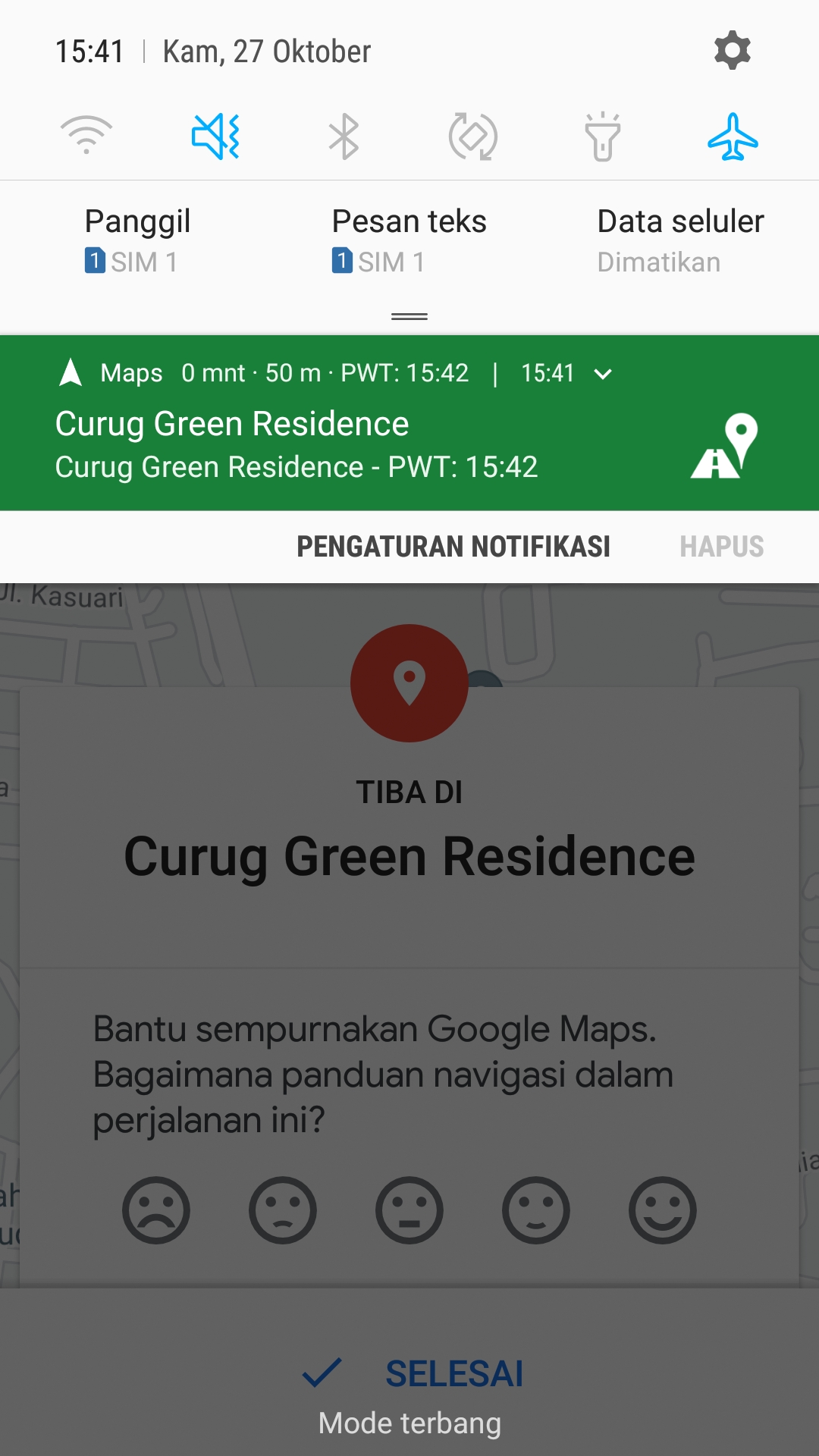Open the settings gear icon
The image size is (819, 1456).
732,51
